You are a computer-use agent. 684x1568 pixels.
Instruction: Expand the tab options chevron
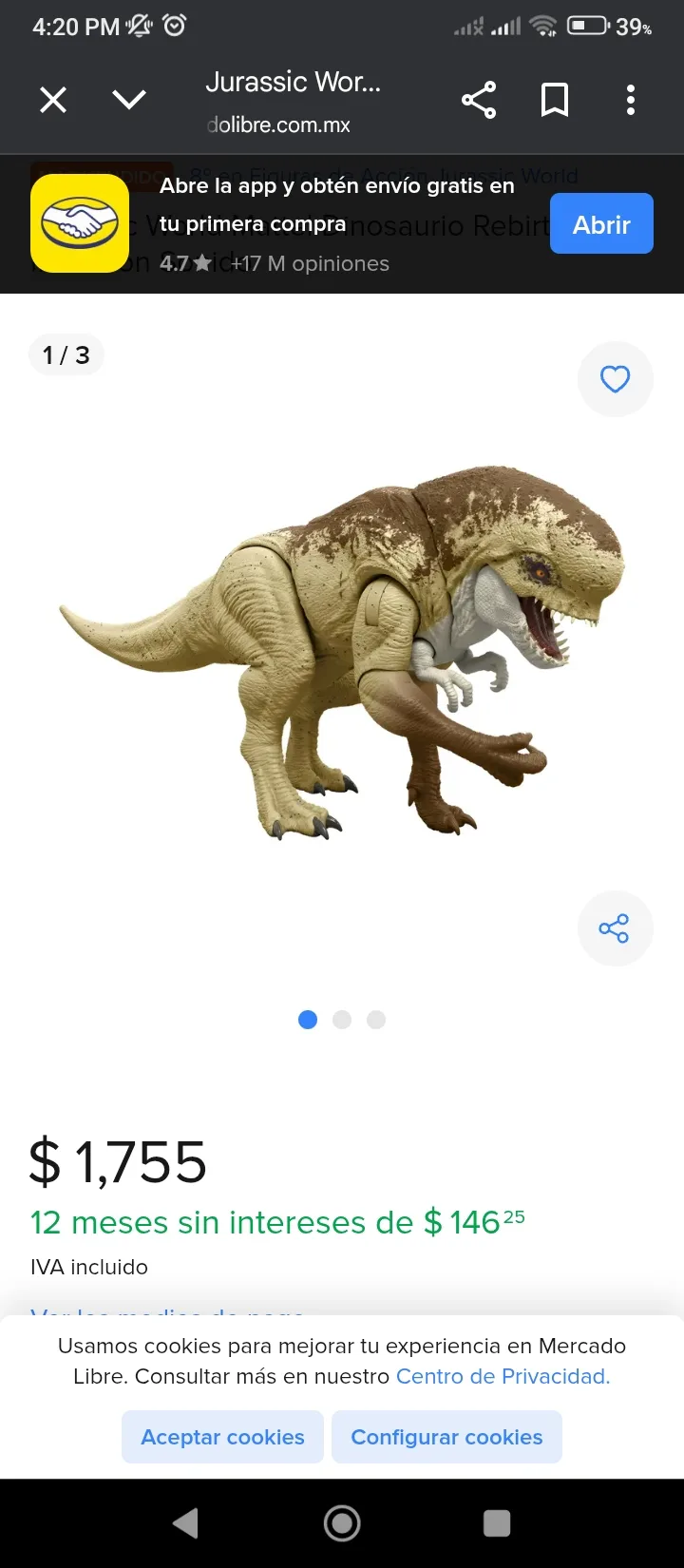click(129, 100)
